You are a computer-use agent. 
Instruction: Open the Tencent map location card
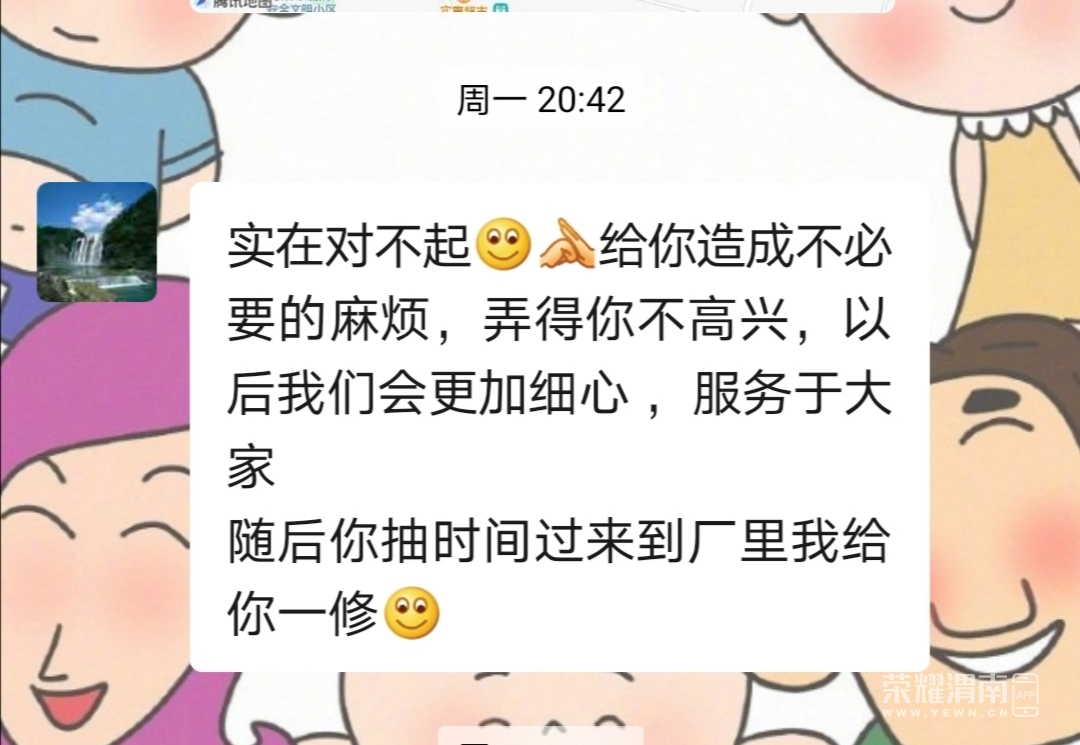[541, 5]
